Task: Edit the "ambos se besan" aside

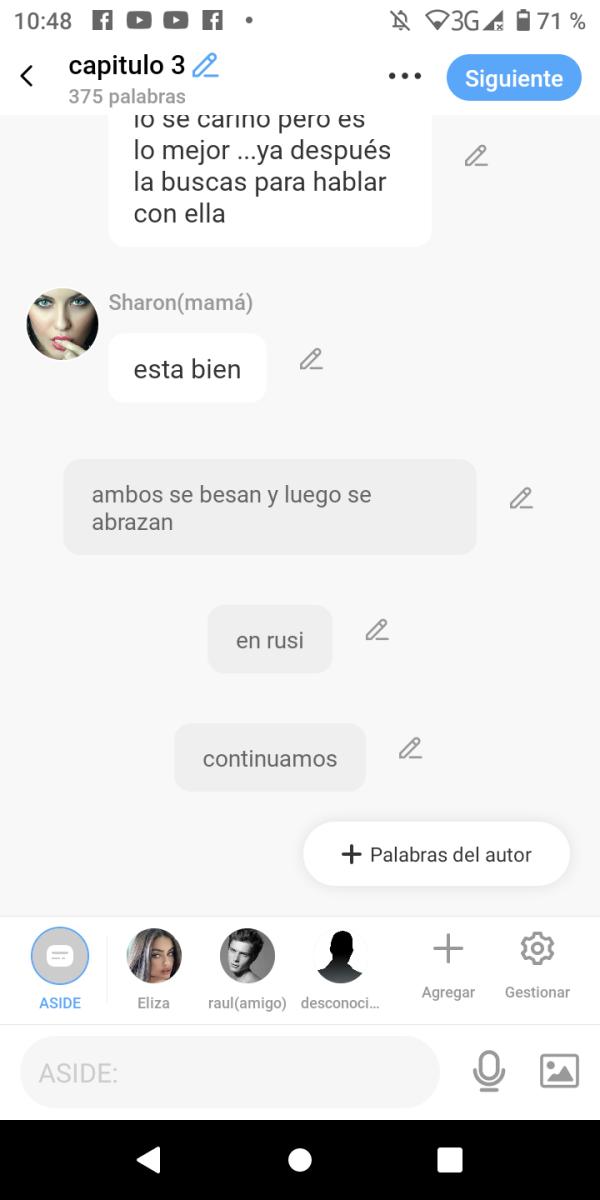Action: 521,498
